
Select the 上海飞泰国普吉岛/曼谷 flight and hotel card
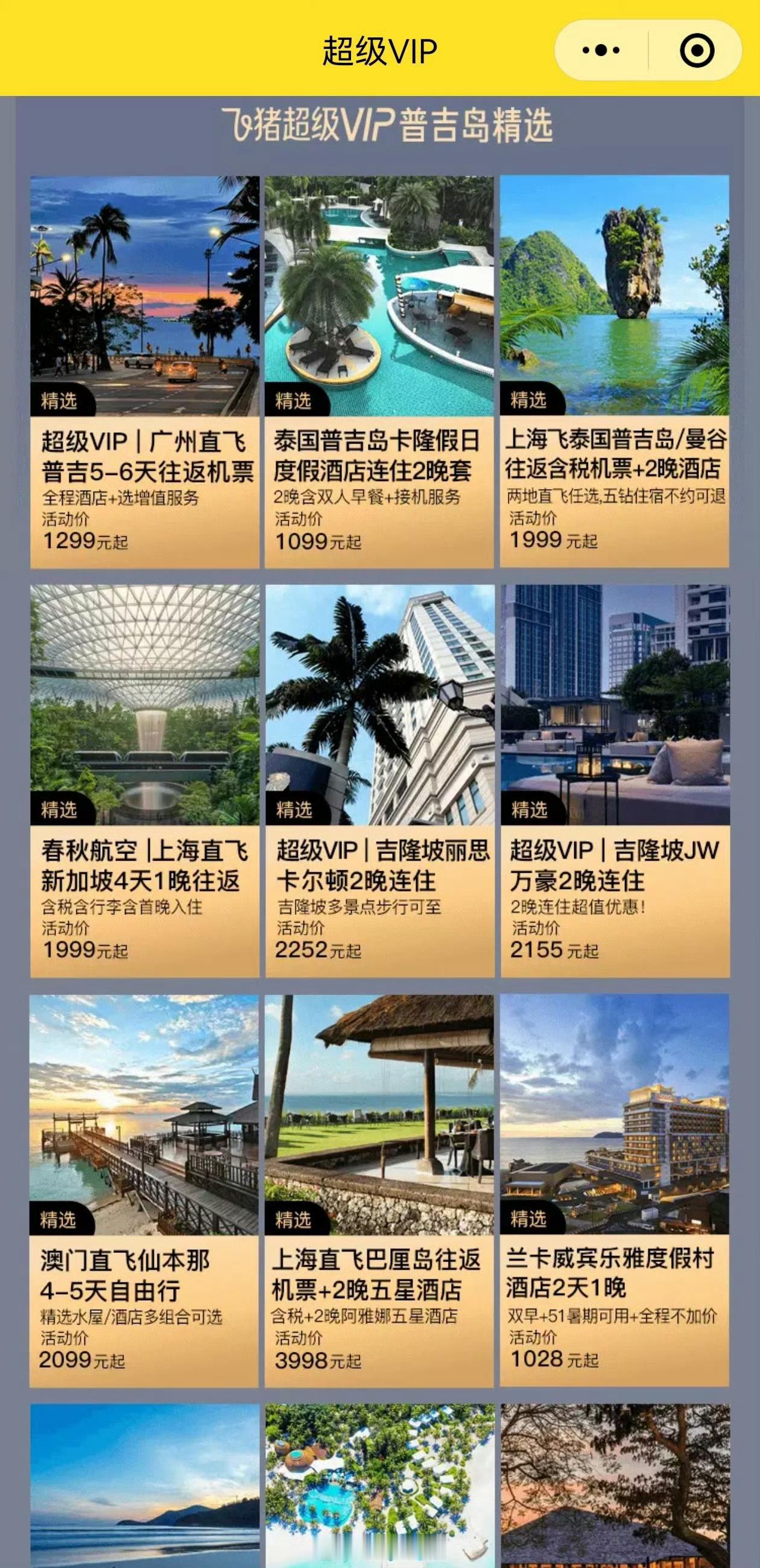coord(615,372)
